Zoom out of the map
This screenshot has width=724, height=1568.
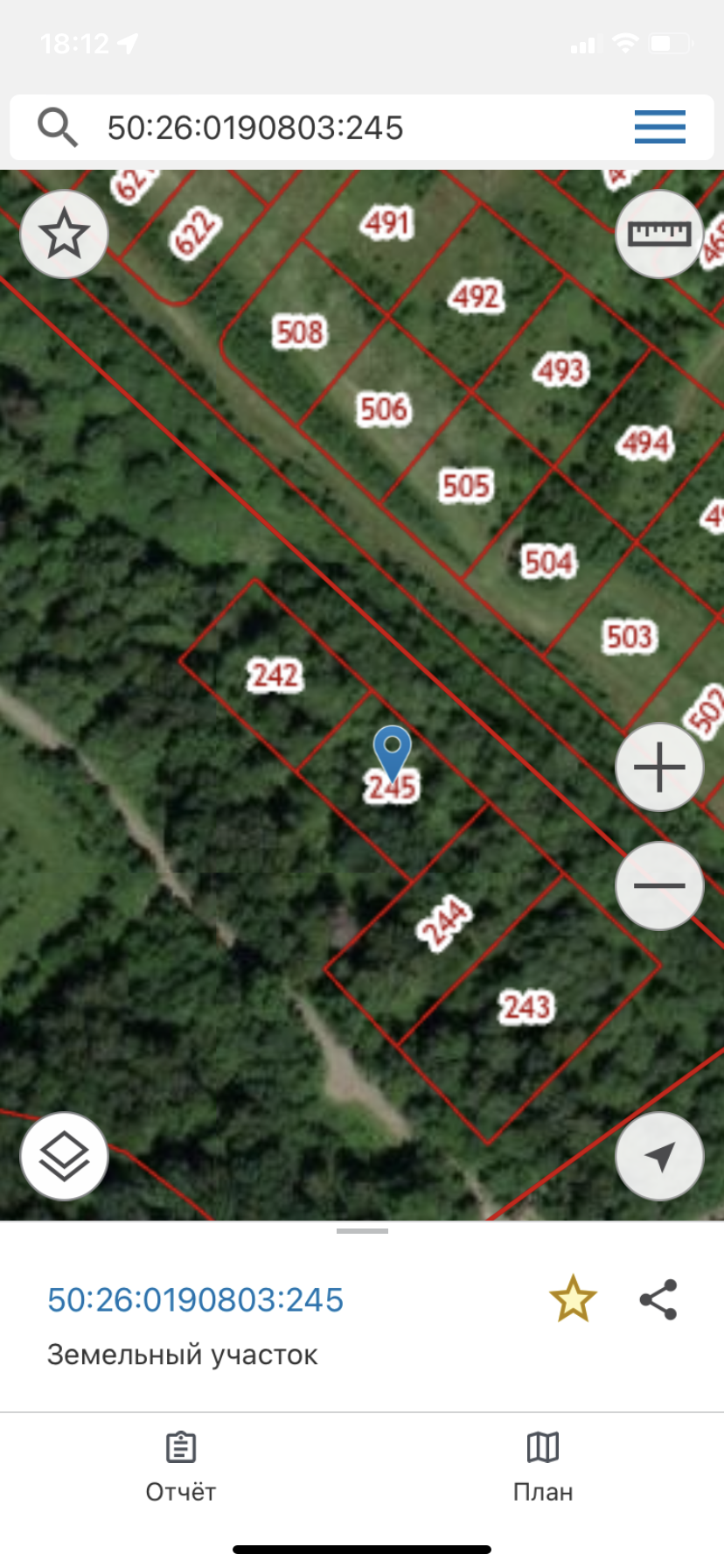(x=659, y=885)
